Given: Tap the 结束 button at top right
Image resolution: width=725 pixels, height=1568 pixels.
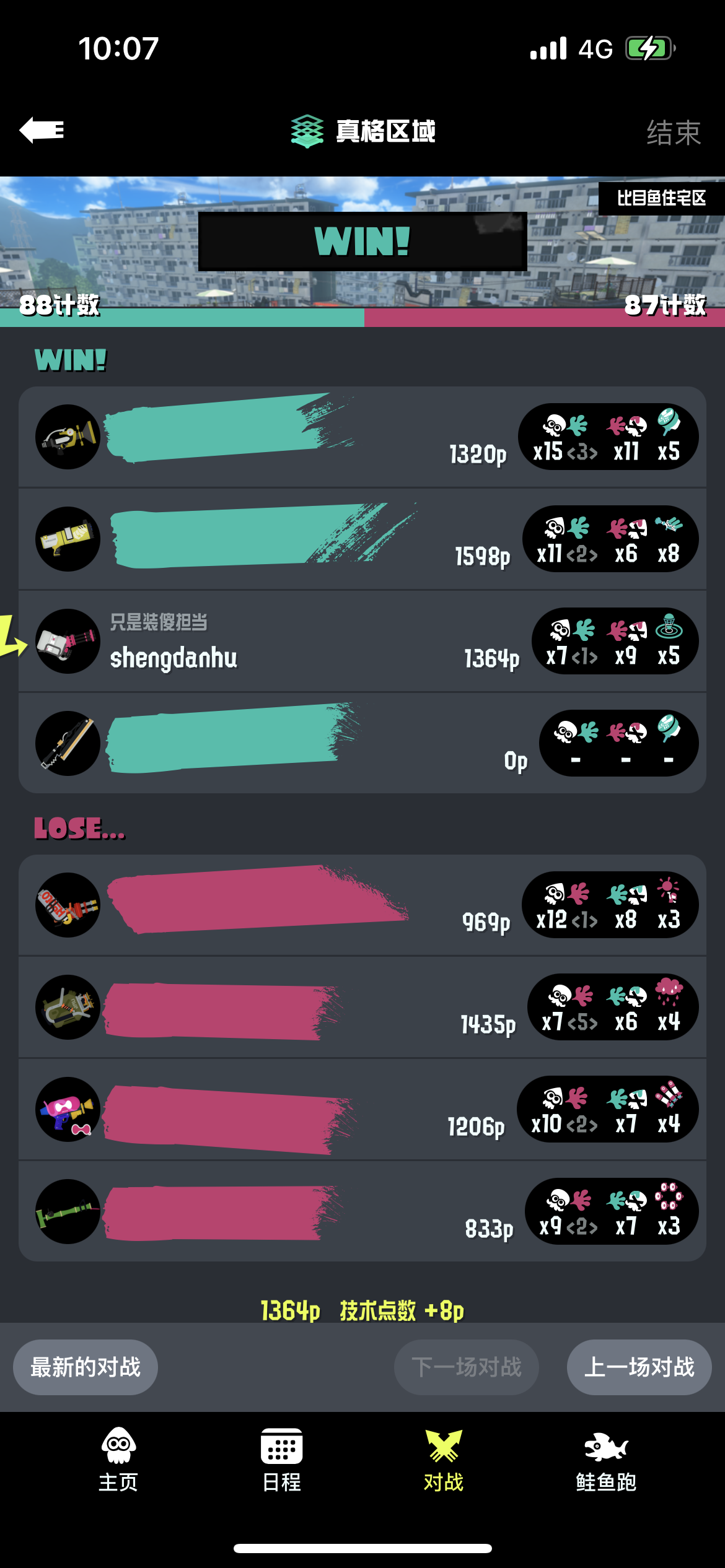Looking at the screenshot, I should pos(674,133).
